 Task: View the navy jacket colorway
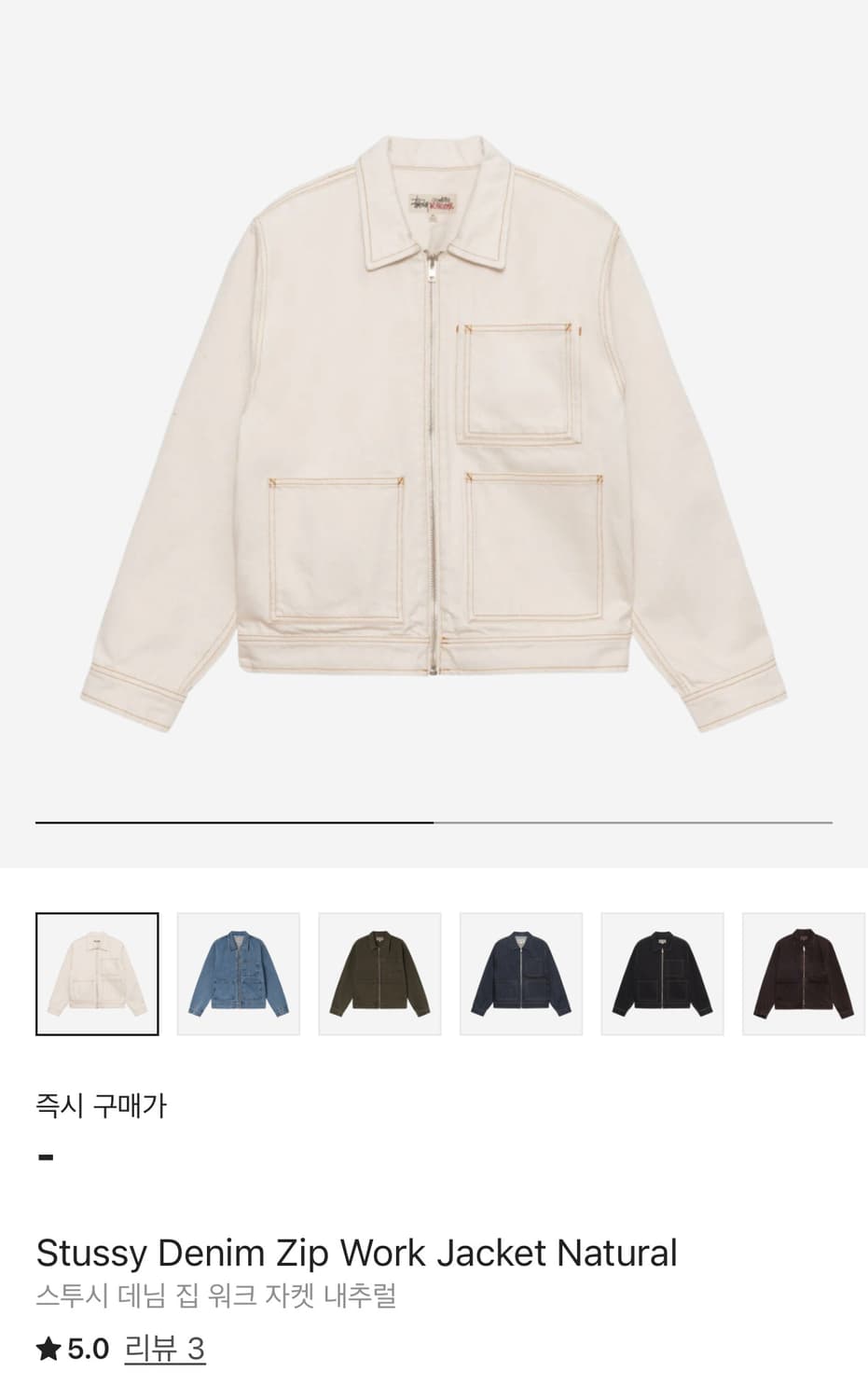point(520,972)
